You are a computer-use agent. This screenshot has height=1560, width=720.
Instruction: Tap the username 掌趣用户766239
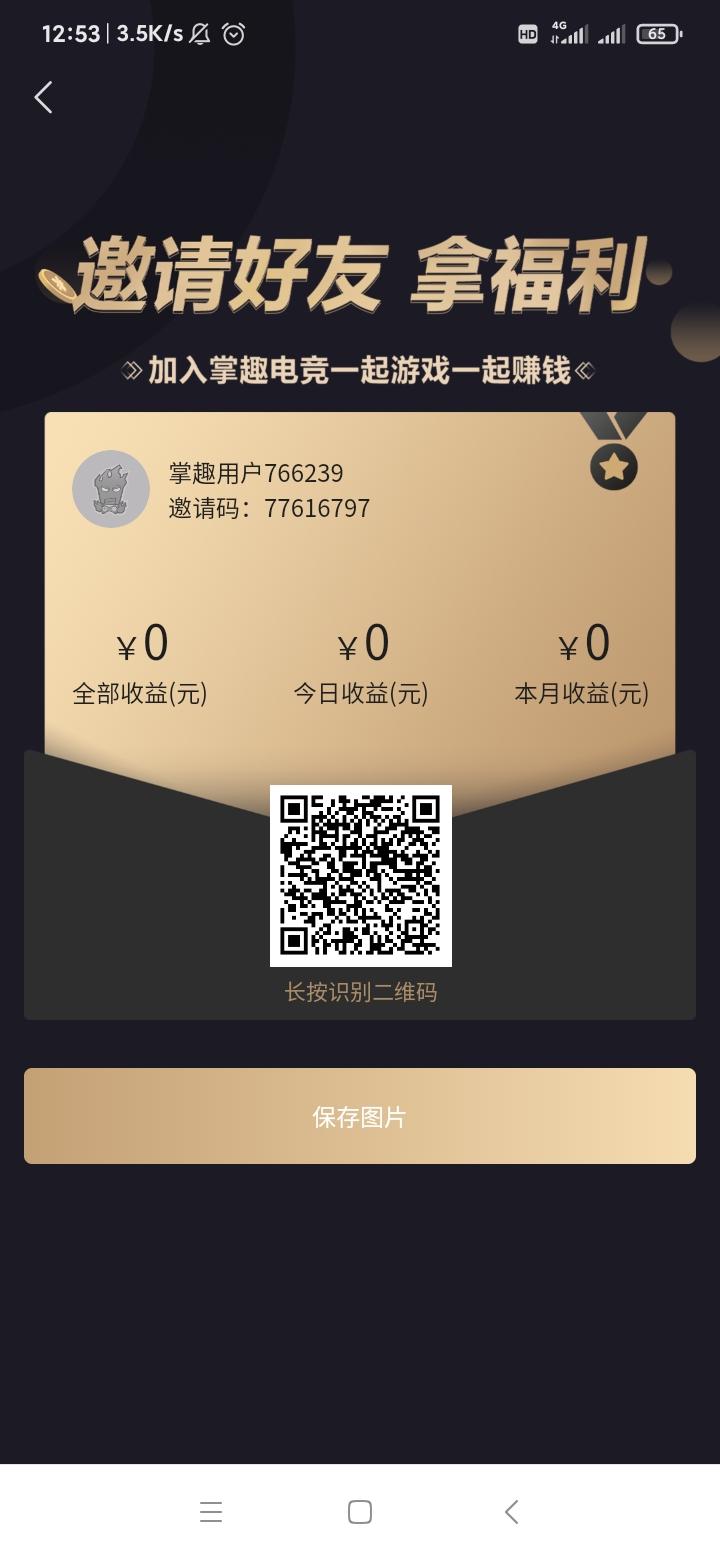click(256, 472)
